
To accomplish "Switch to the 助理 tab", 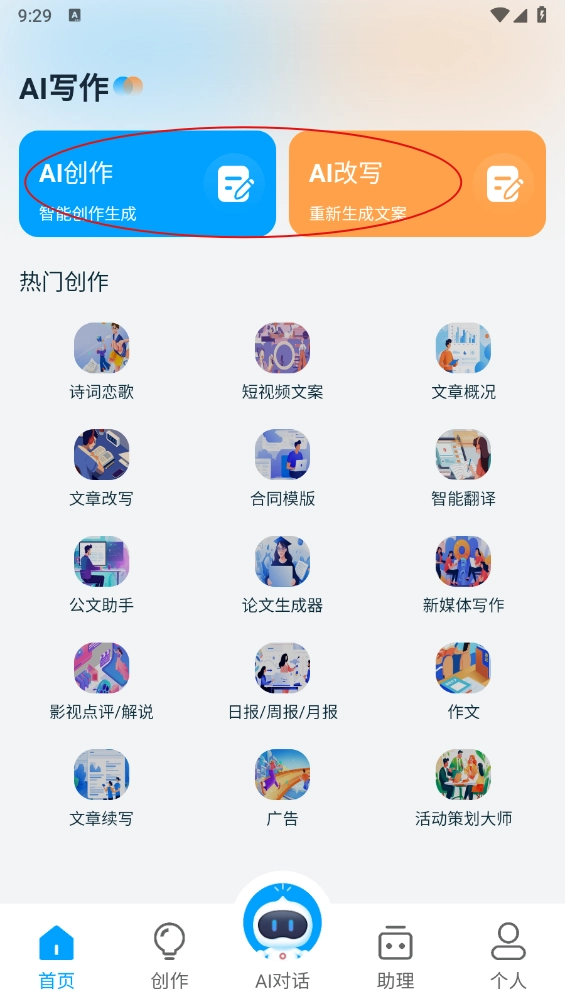I will click(x=395, y=956).
